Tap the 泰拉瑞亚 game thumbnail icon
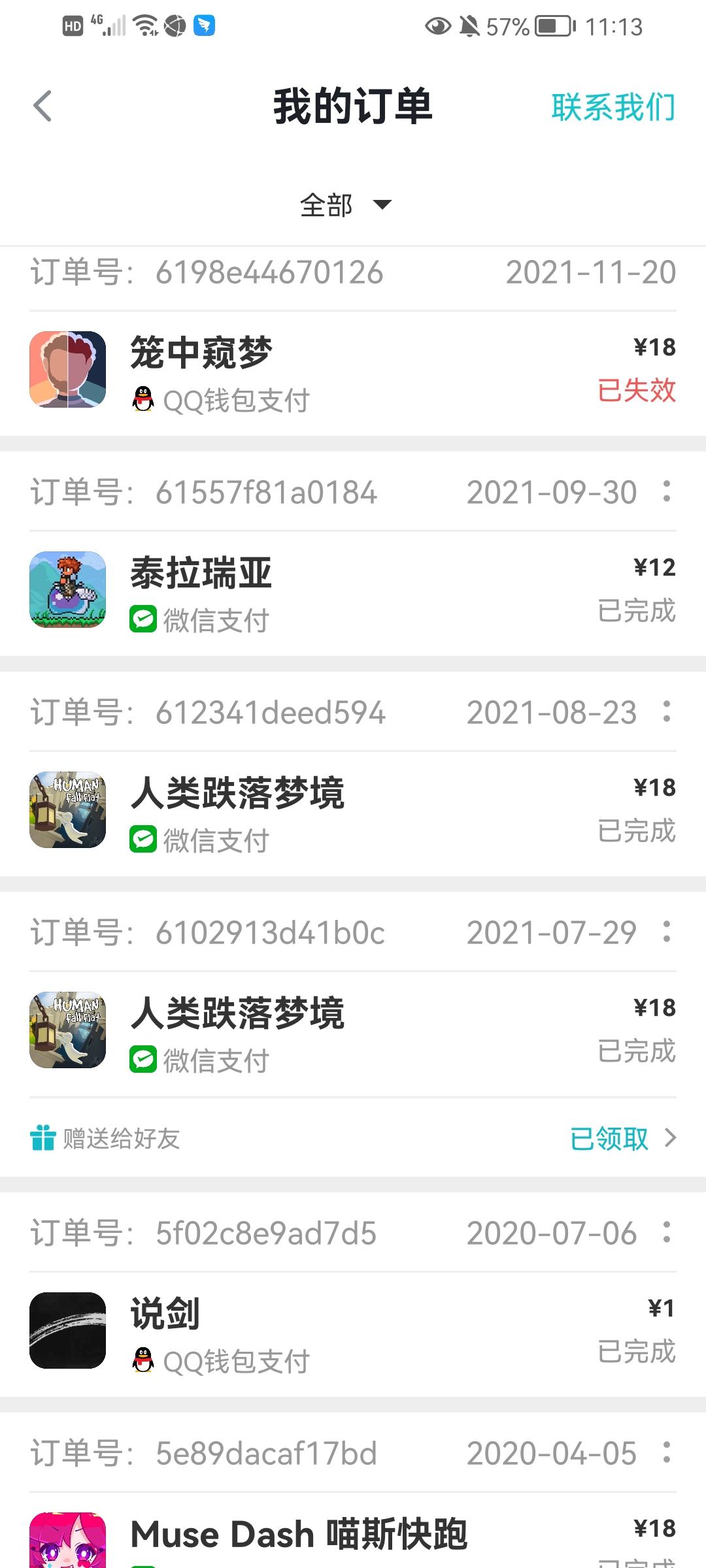 tap(67, 589)
